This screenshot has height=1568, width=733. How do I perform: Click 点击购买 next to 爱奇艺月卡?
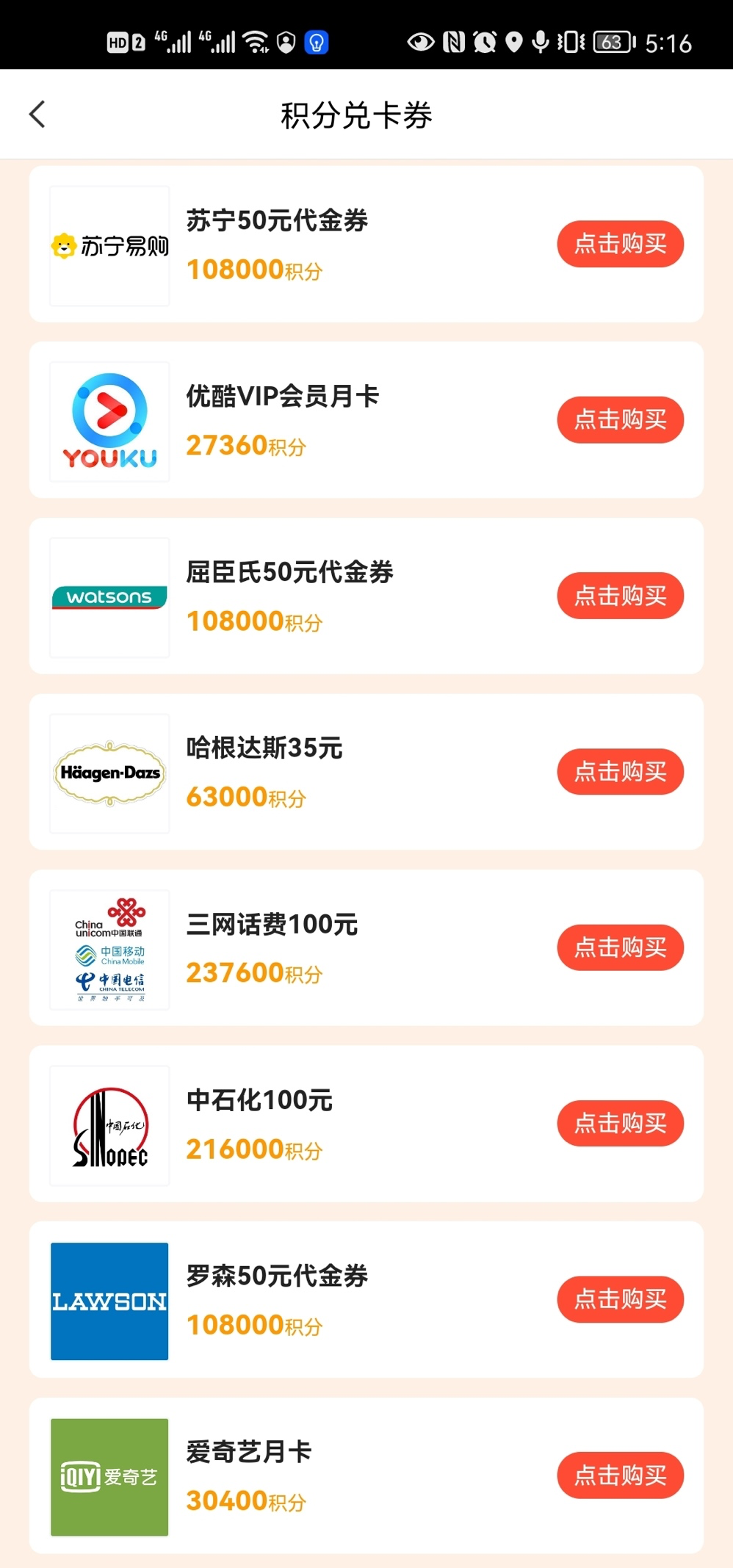coord(620,1475)
